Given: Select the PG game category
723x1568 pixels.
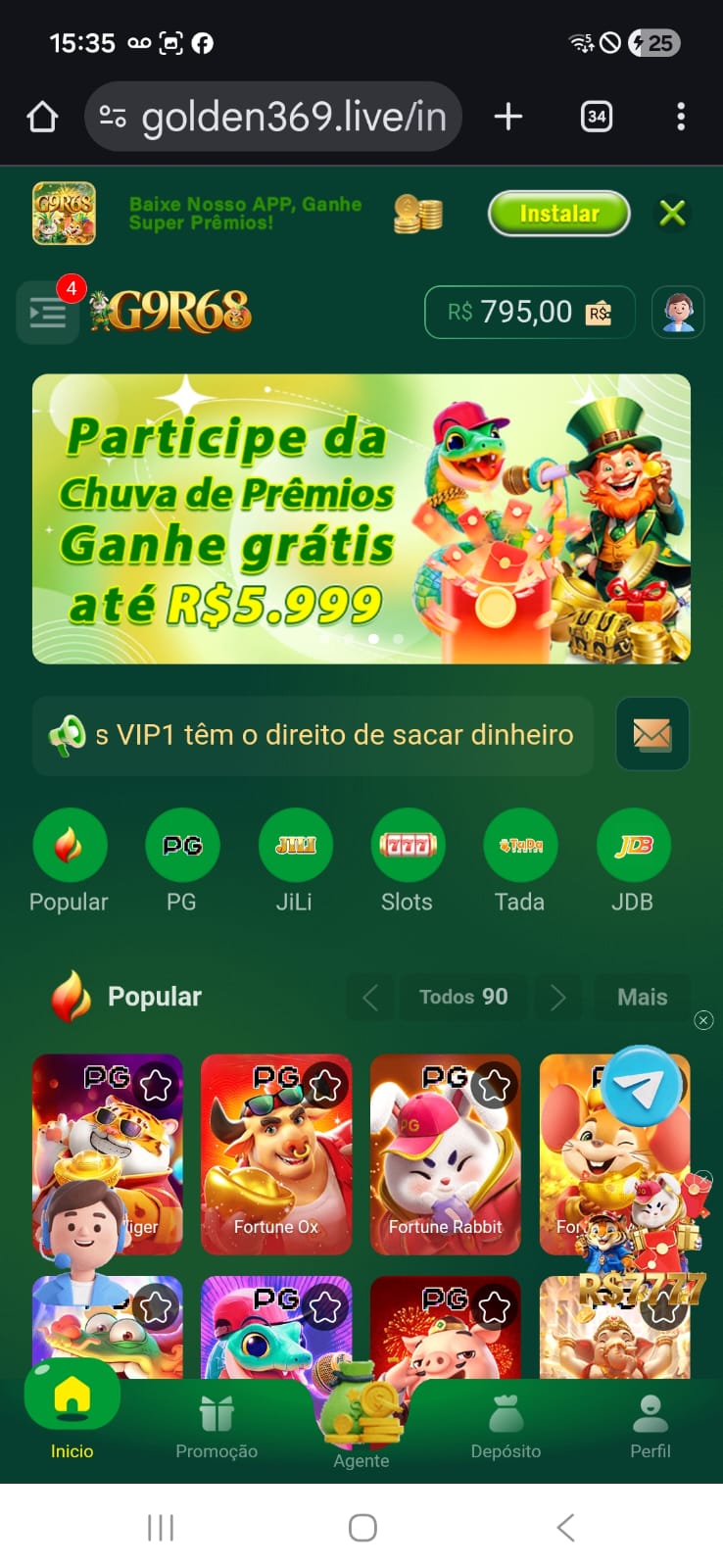Looking at the screenshot, I should (x=182, y=845).
